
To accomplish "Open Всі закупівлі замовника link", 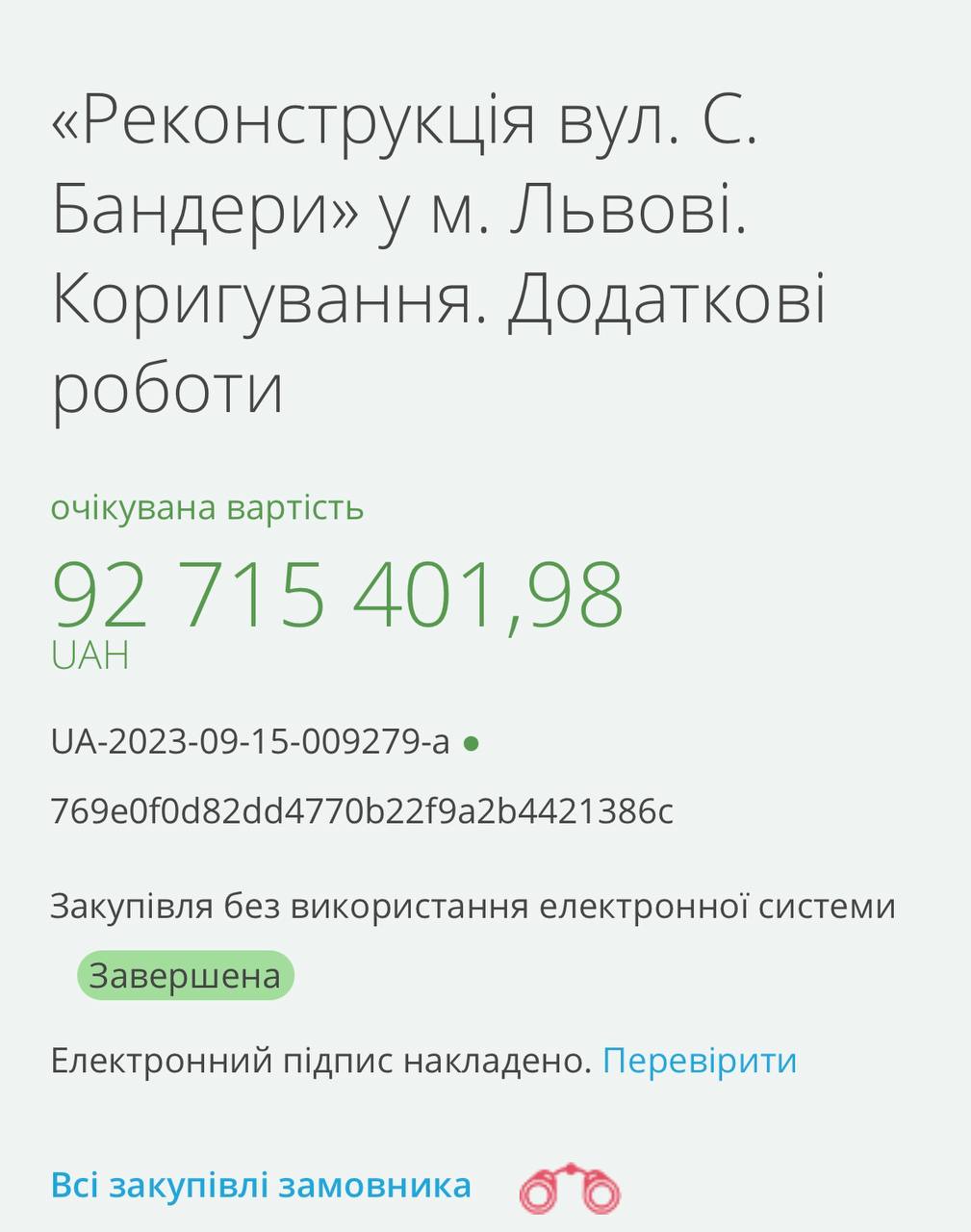I will click(261, 1185).
